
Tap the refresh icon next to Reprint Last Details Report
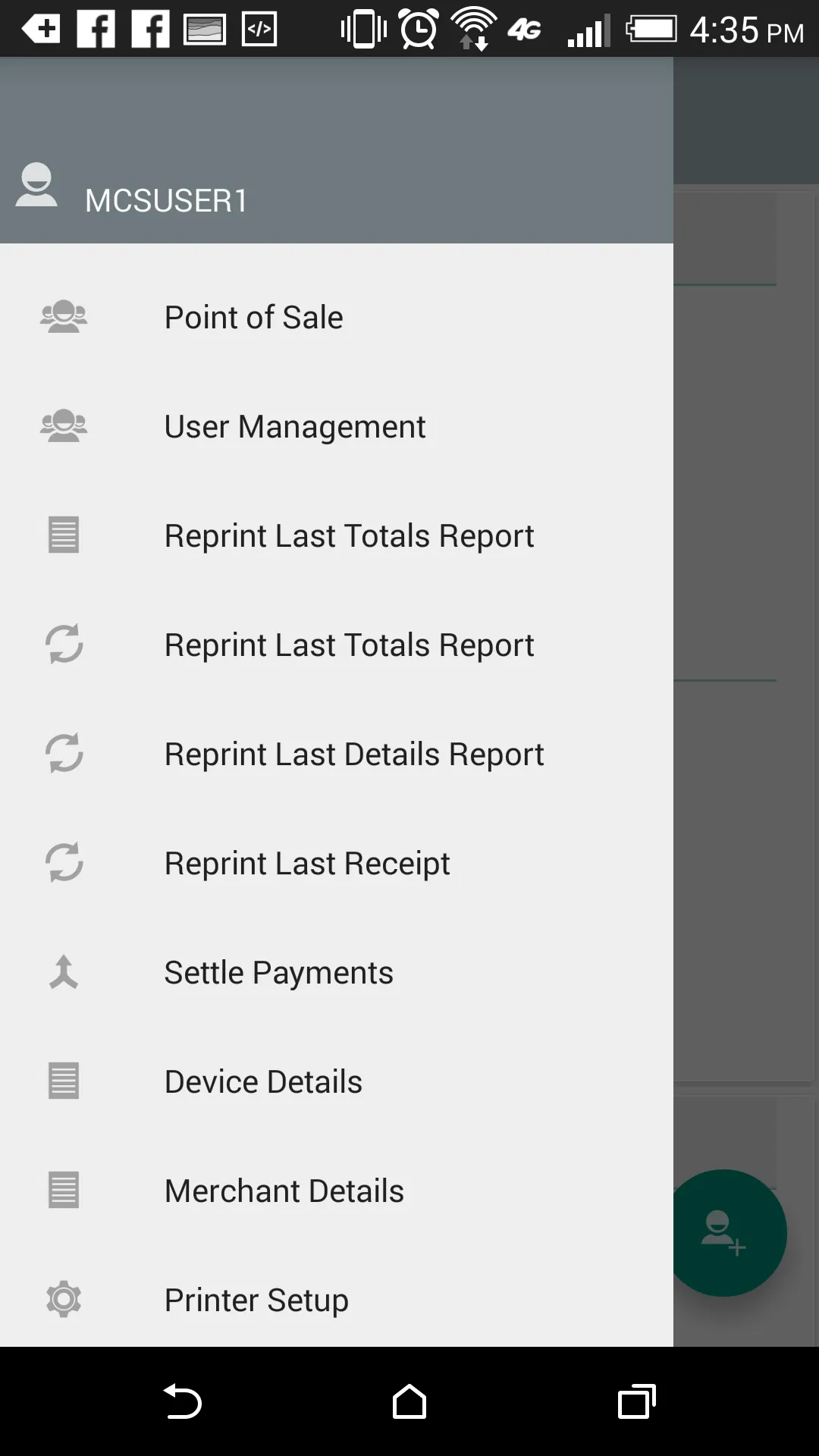point(64,754)
